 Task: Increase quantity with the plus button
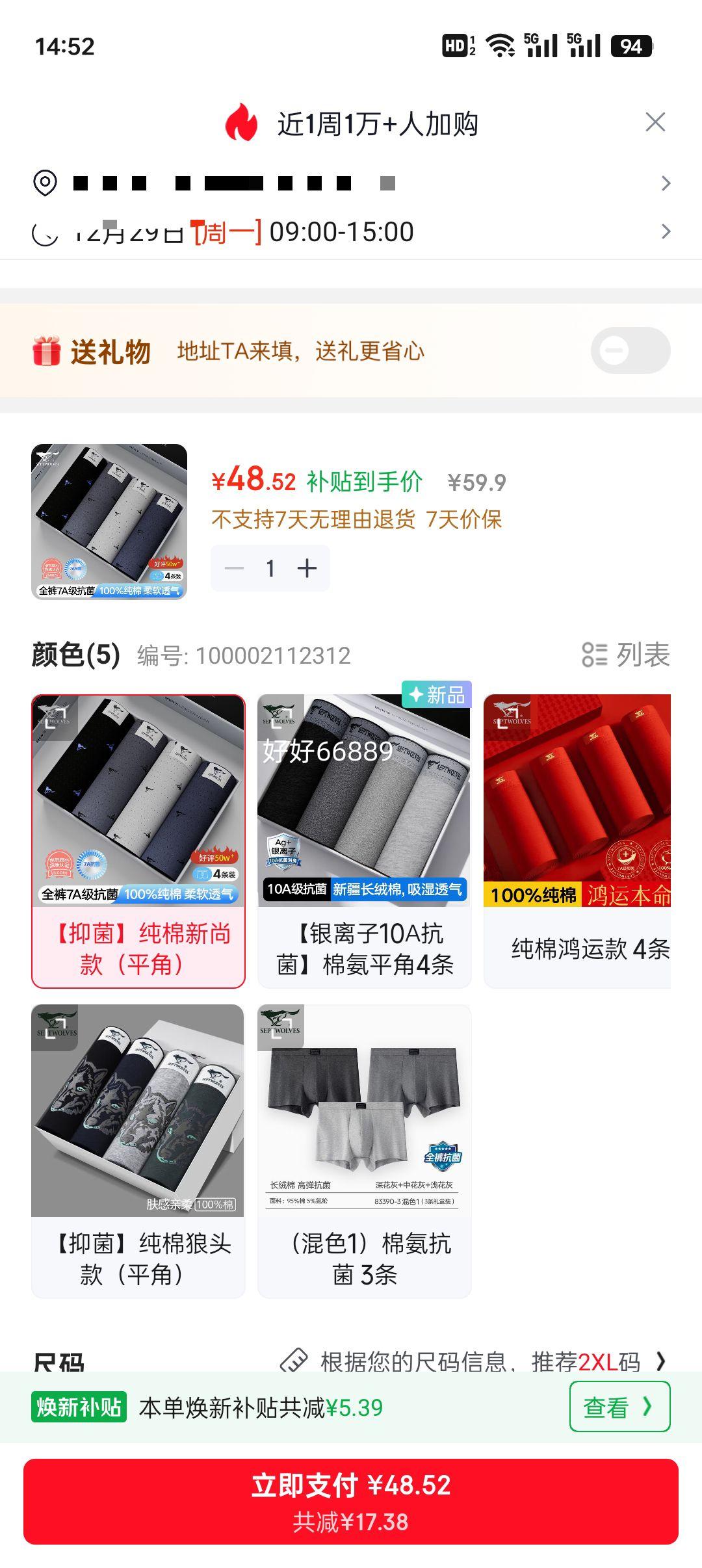coord(305,567)
